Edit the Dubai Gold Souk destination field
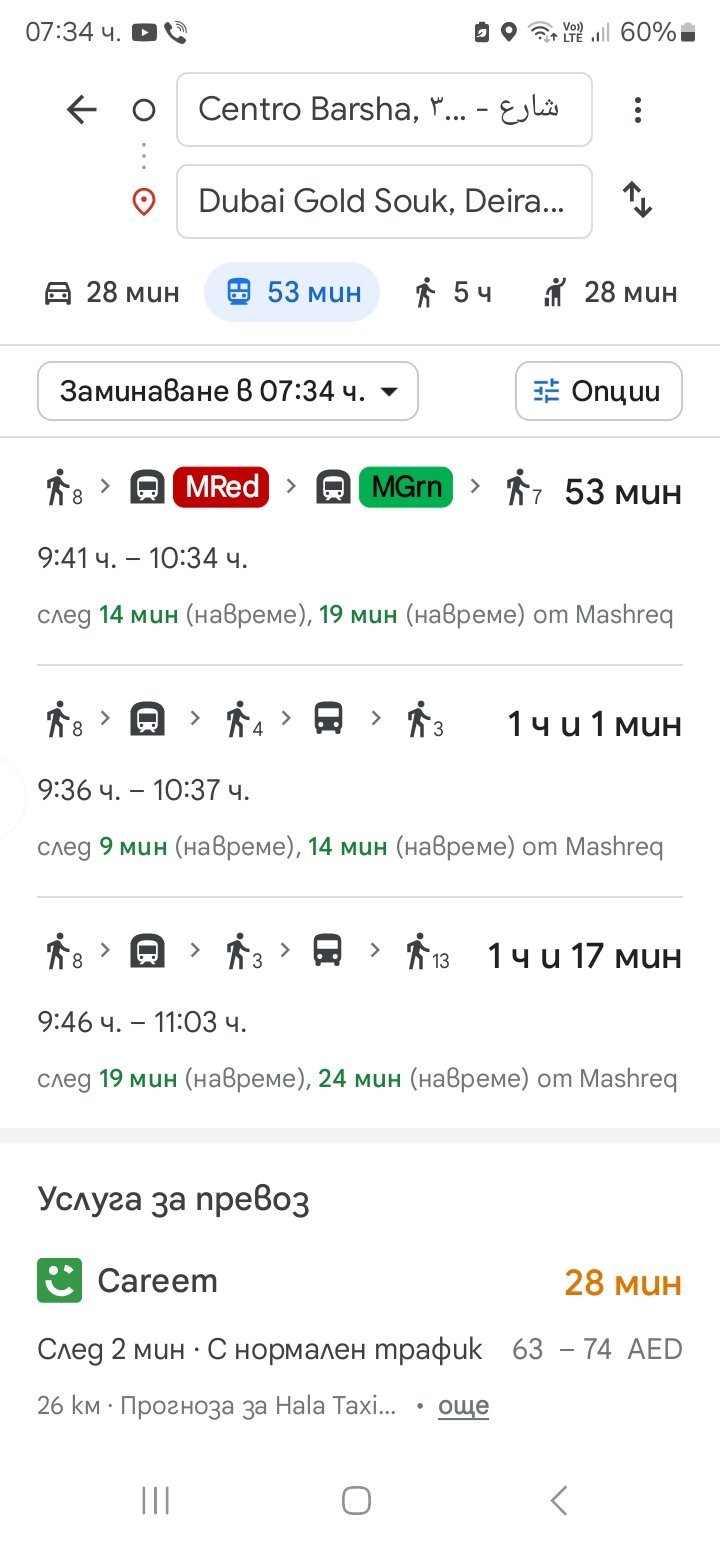 tap(384, 202)
